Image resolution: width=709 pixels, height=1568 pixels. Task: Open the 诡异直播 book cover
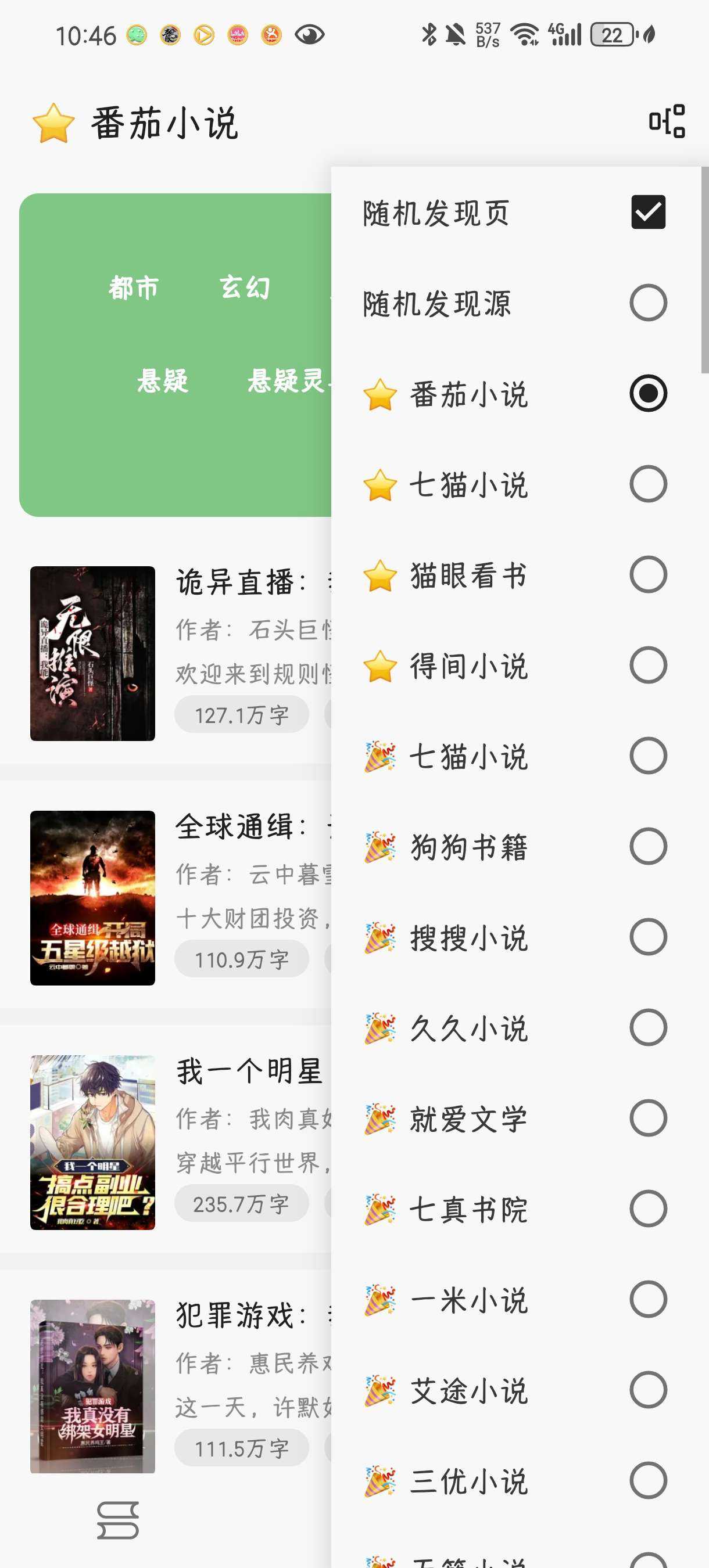tap(92, 653)
